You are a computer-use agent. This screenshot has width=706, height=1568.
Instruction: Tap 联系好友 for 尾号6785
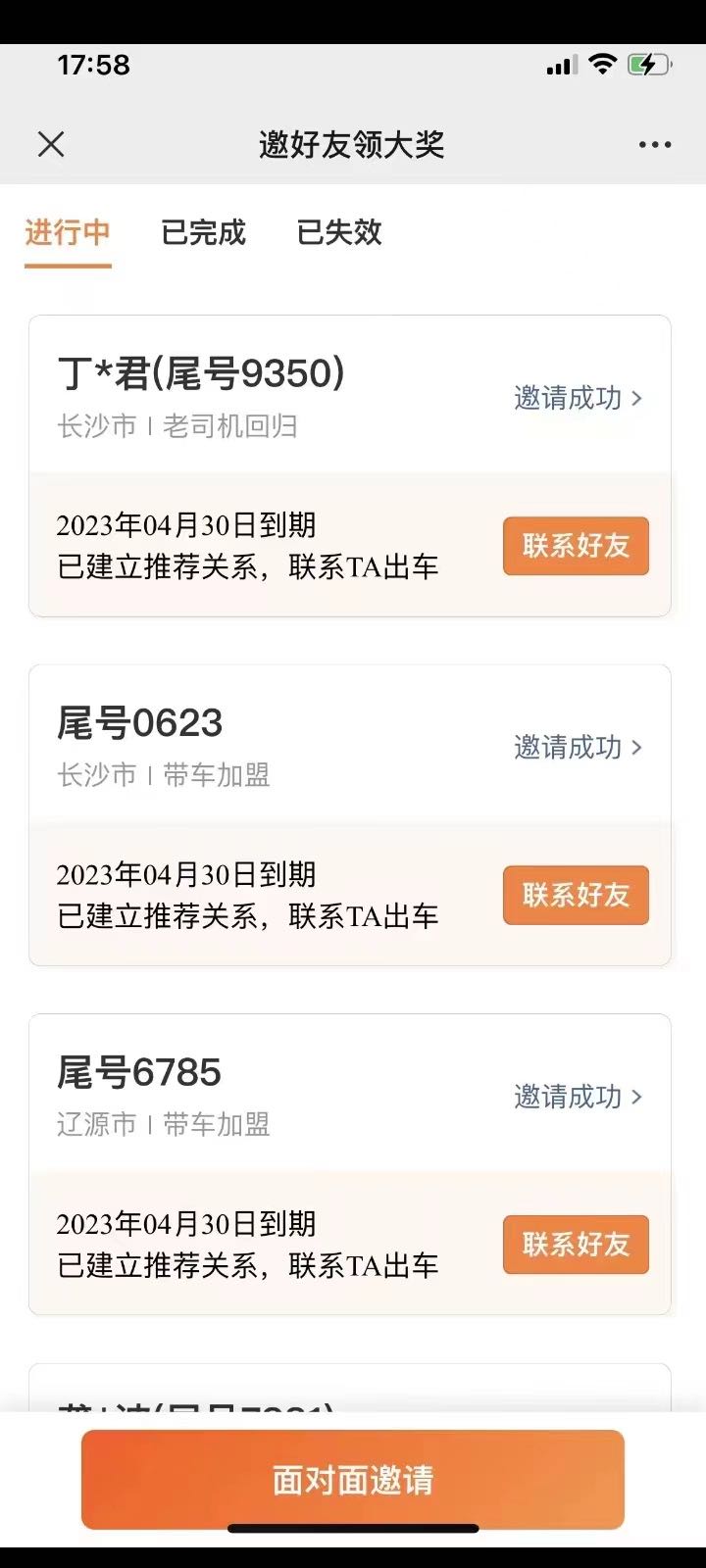[x=577, y=1245]
